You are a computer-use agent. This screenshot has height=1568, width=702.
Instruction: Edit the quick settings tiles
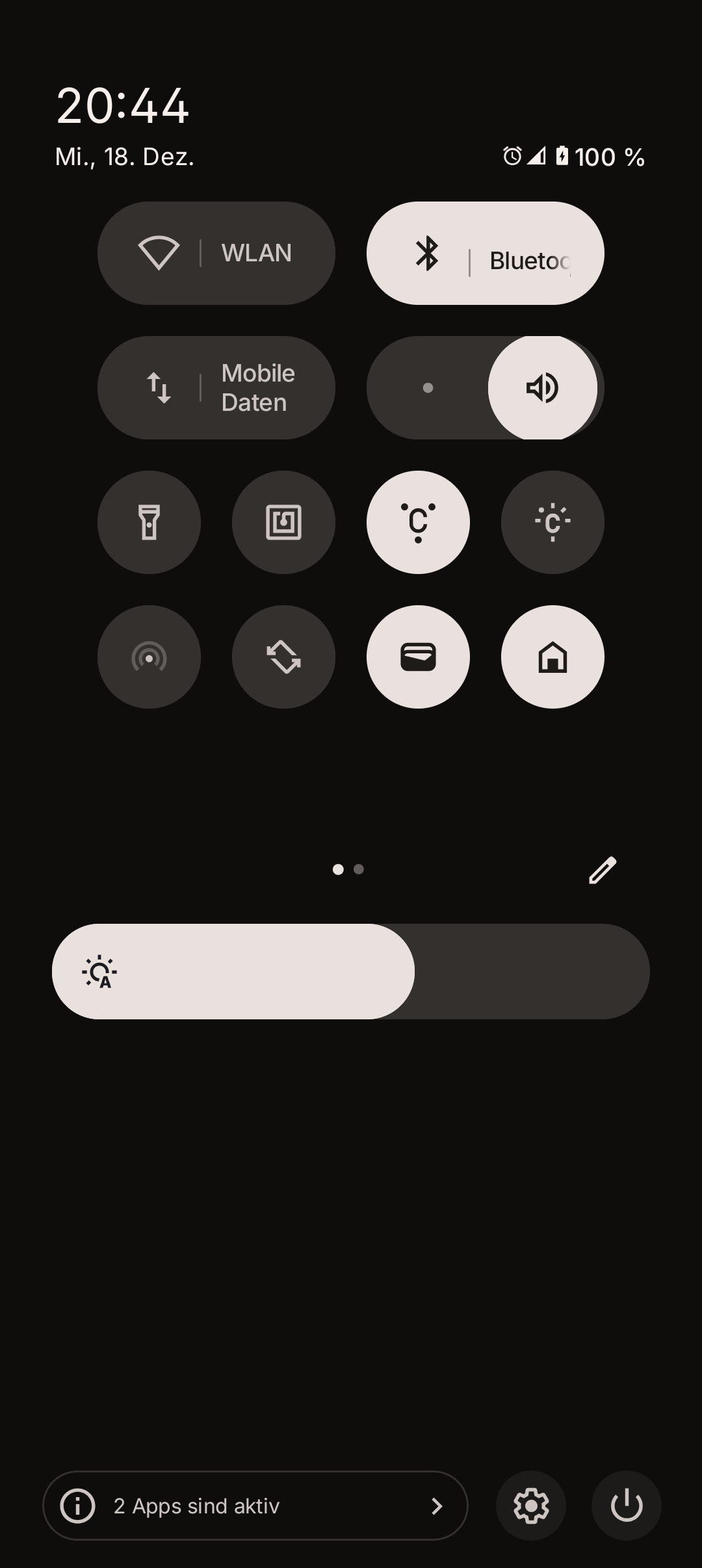pos(603,870)
